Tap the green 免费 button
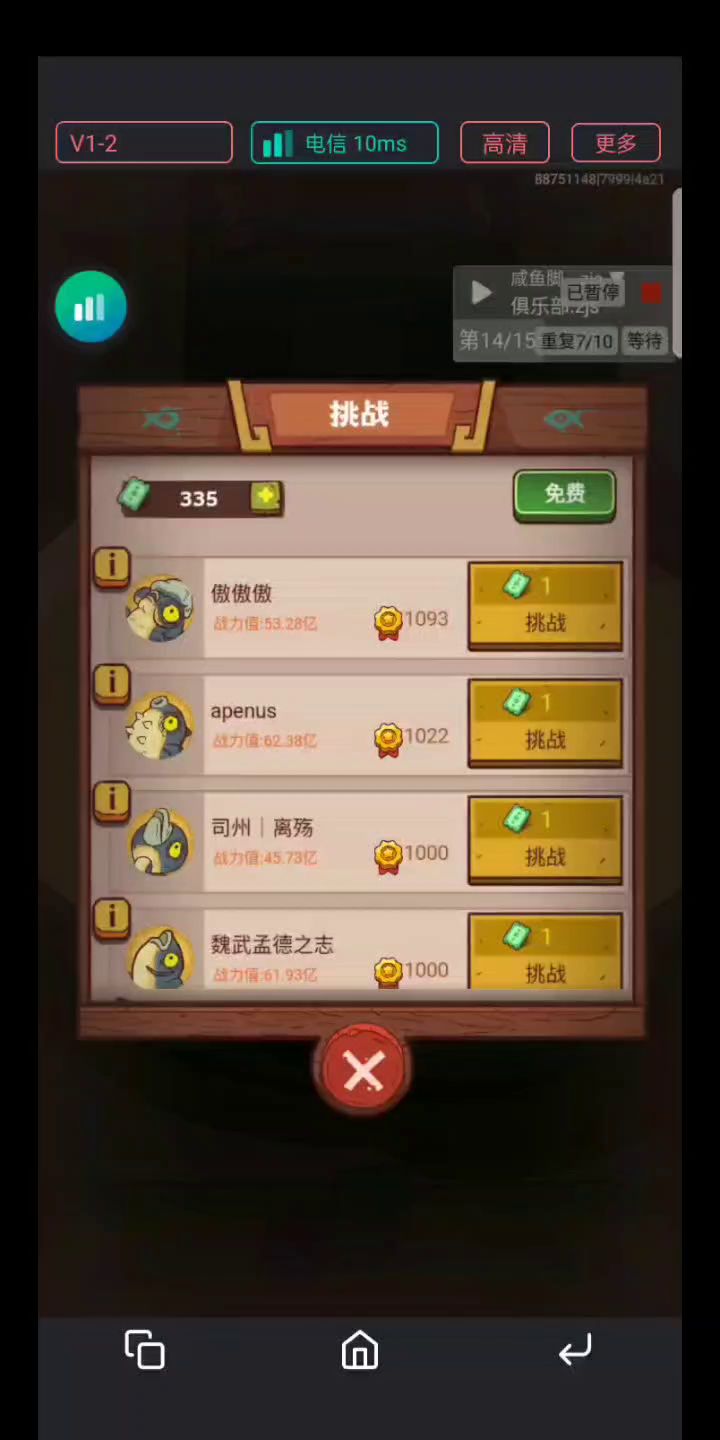 pyautogui.click(x=564, y=494)
